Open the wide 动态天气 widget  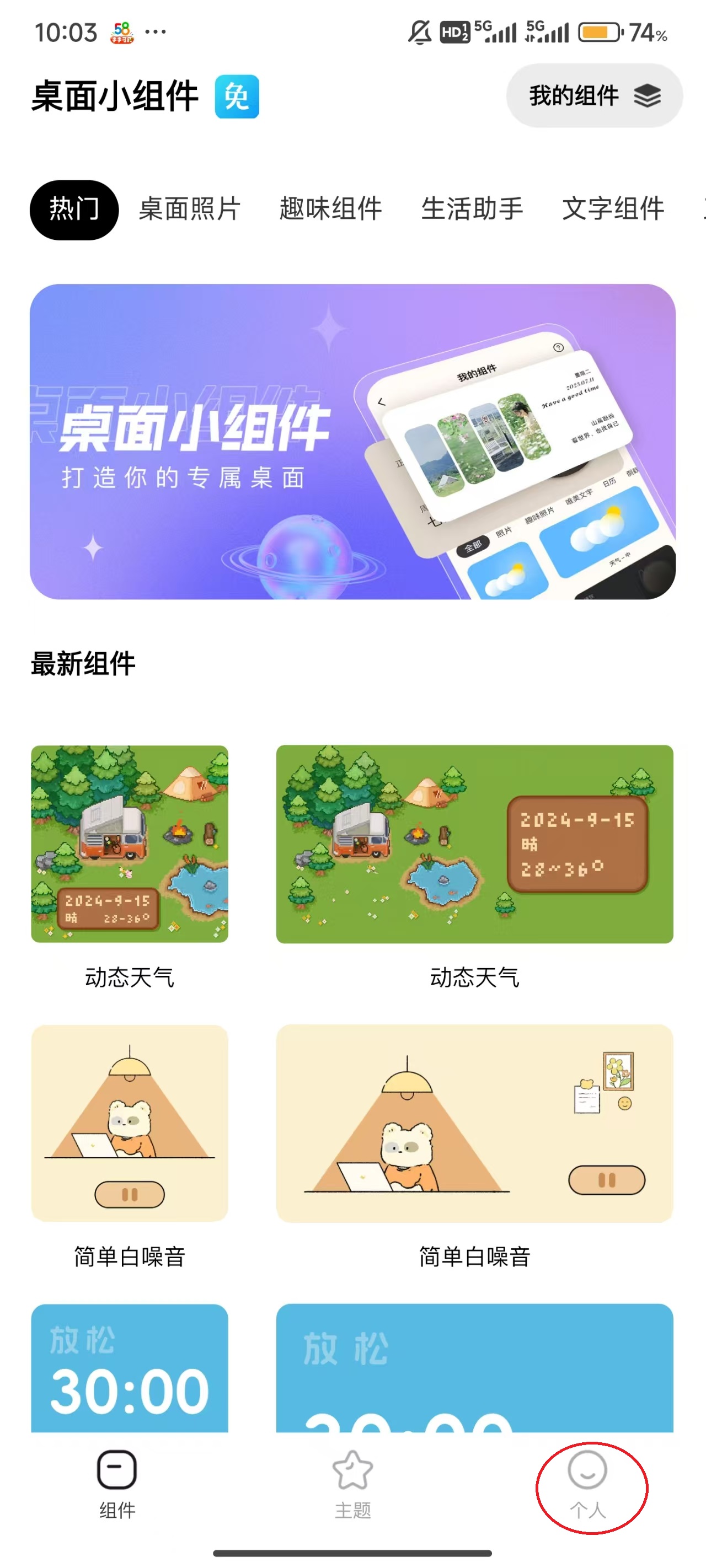(474, 844)
